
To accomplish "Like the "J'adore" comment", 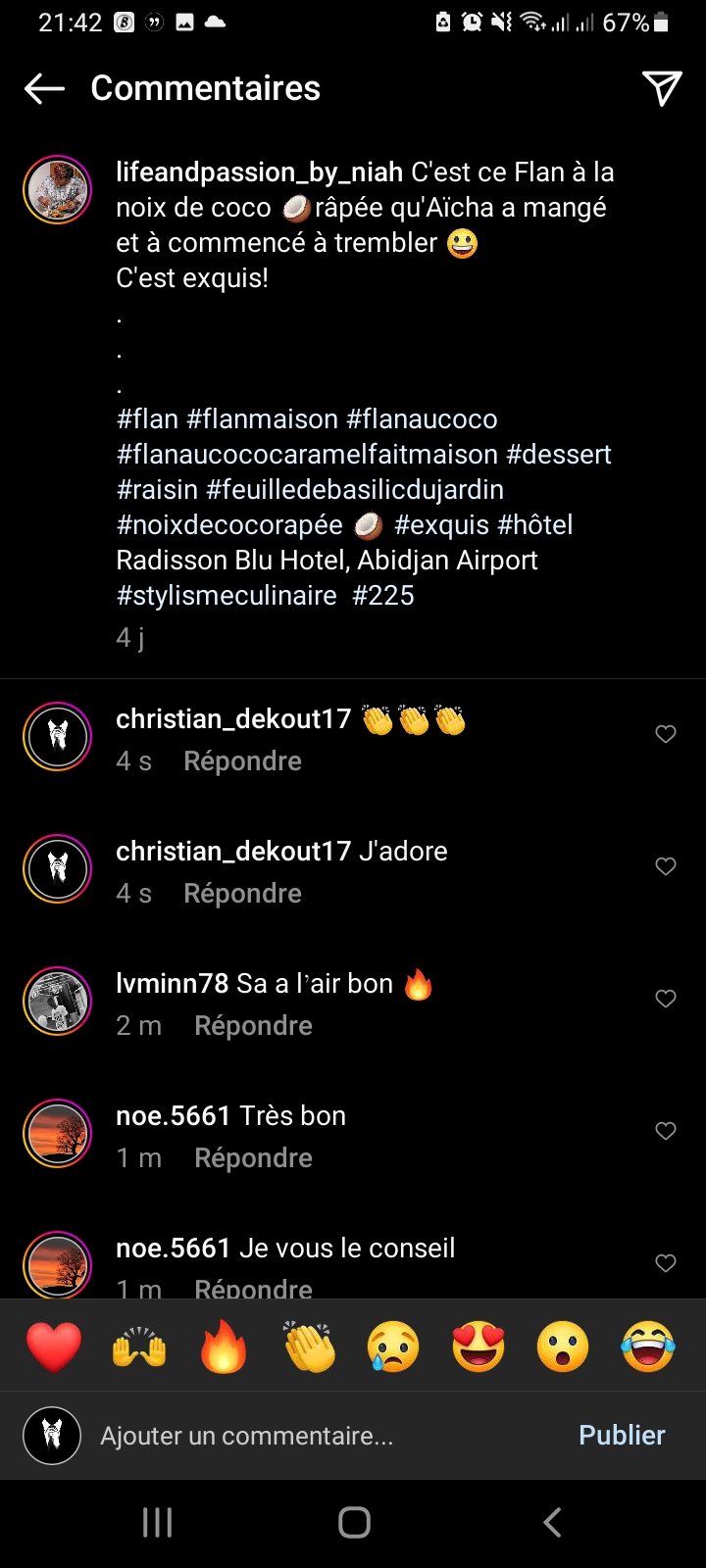I will pos(666,866).
